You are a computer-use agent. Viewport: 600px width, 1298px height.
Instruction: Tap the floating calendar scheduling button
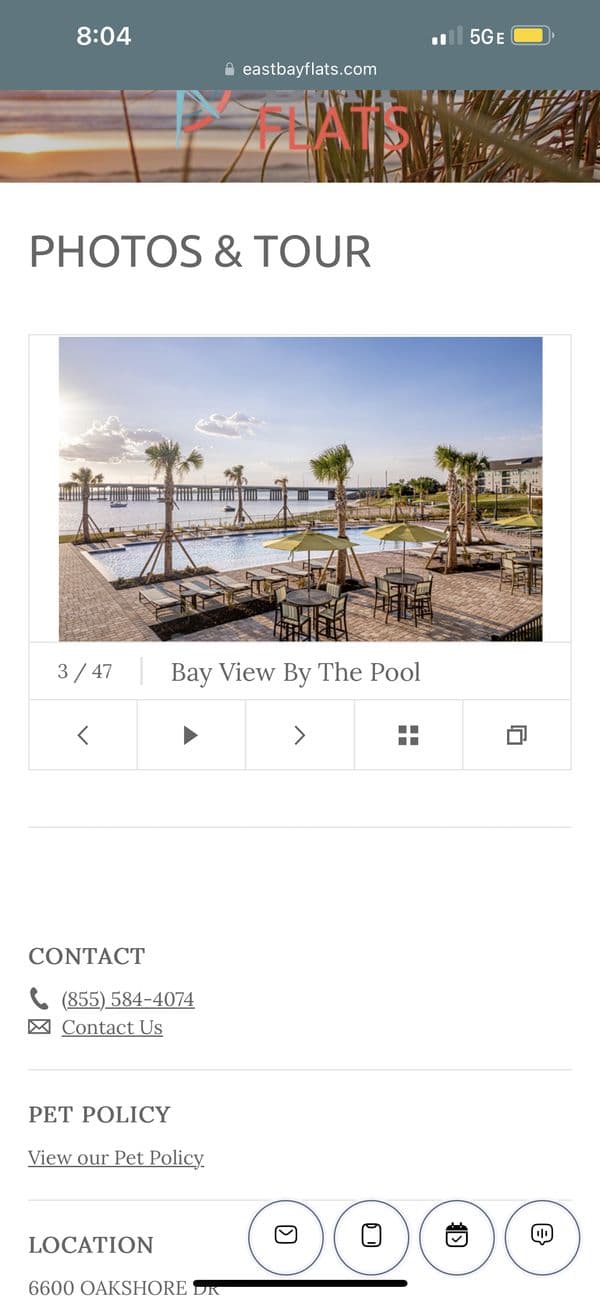(x=457, y=1236)
